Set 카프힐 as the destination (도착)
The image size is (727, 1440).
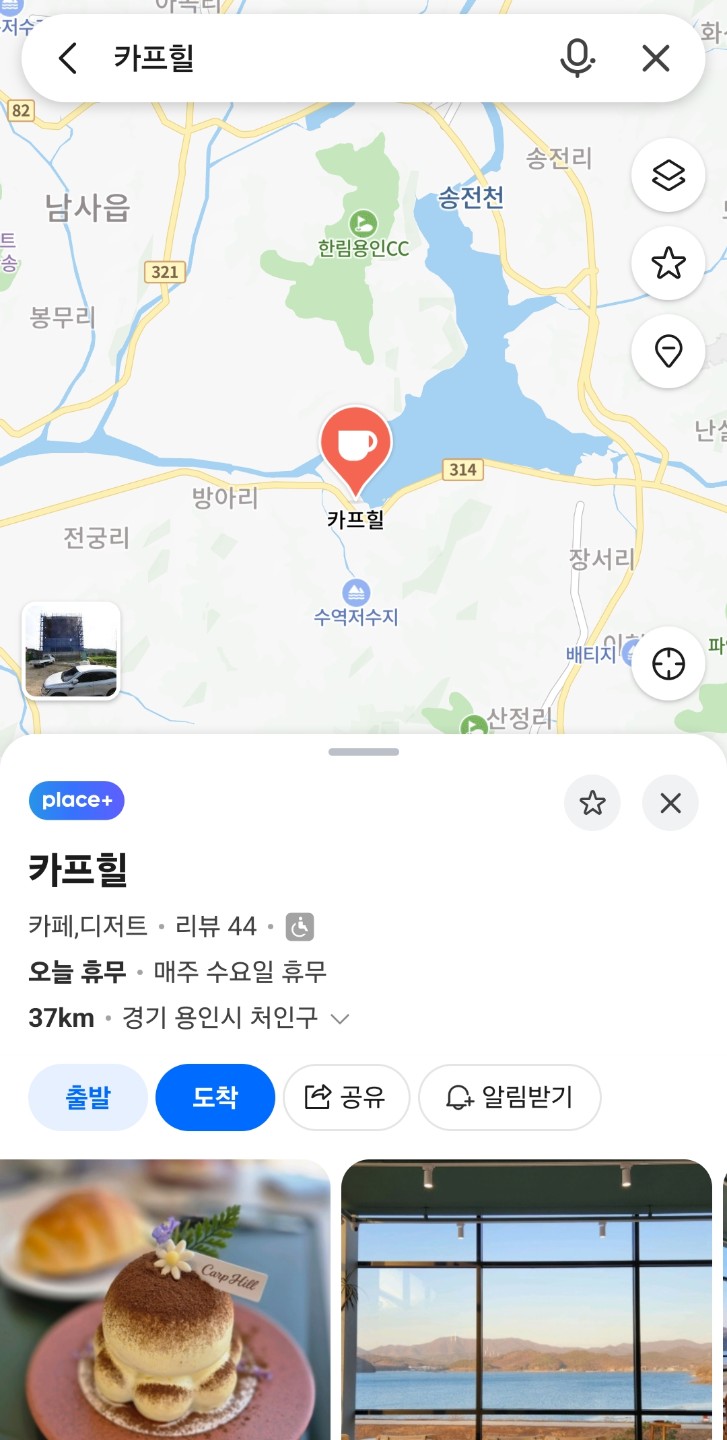tap(215, 1097)
